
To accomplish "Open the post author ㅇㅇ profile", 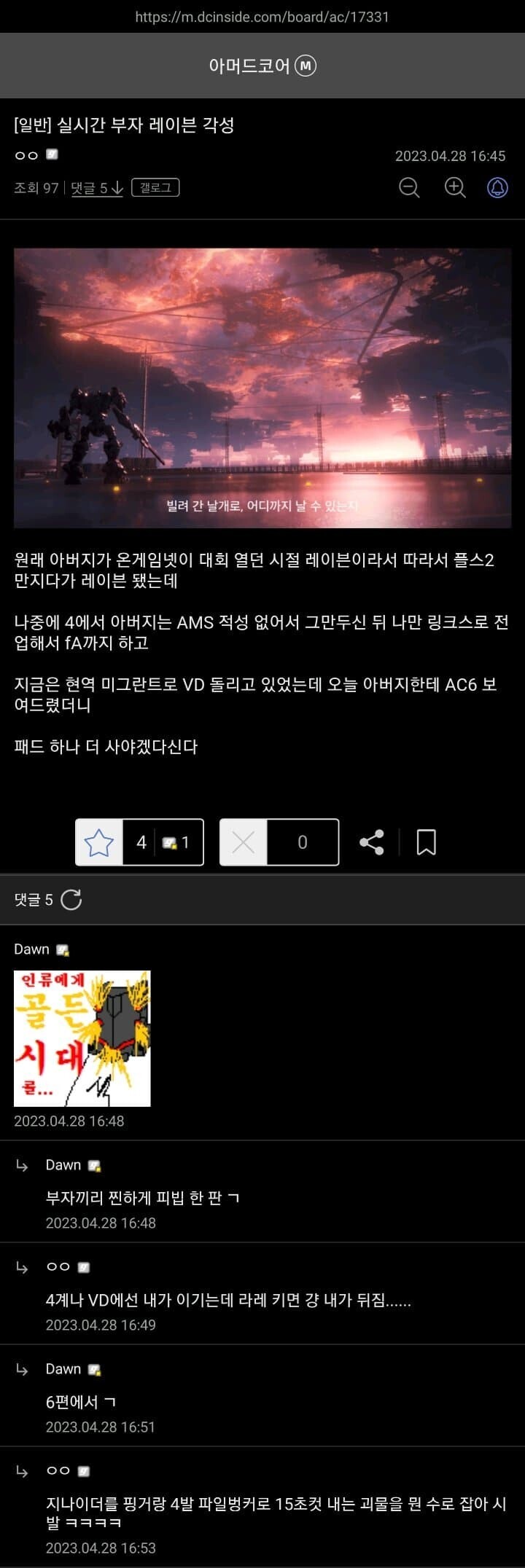I will [x=26, y=155].
